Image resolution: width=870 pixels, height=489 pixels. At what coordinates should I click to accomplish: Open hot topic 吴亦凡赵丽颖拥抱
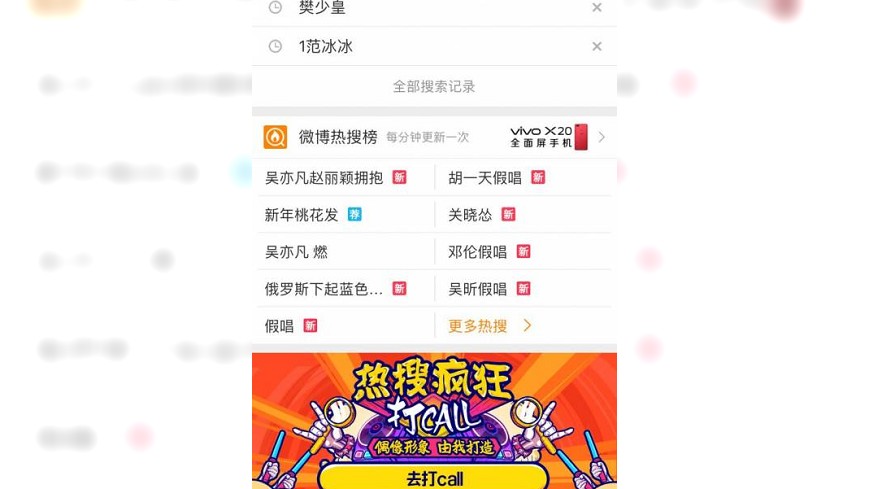[x=324, y=177]
